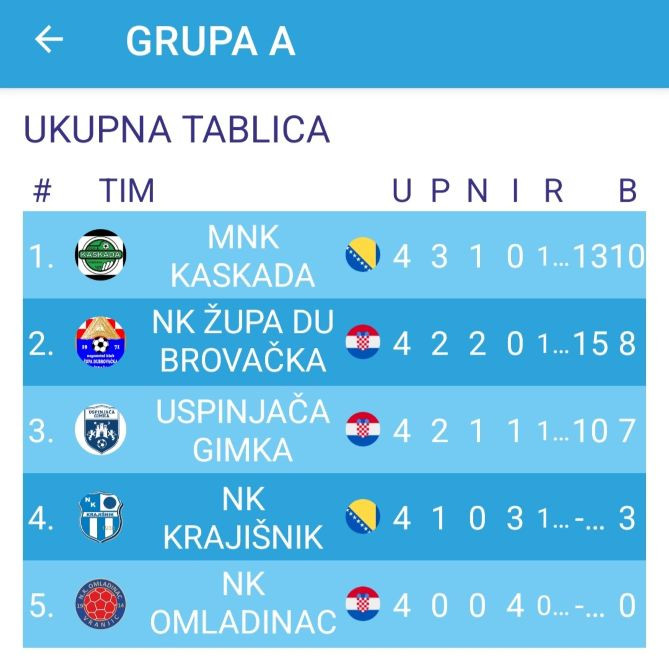669x670 pixels.
Task: Tap the NK Krajišnik row
Action: 243,517
